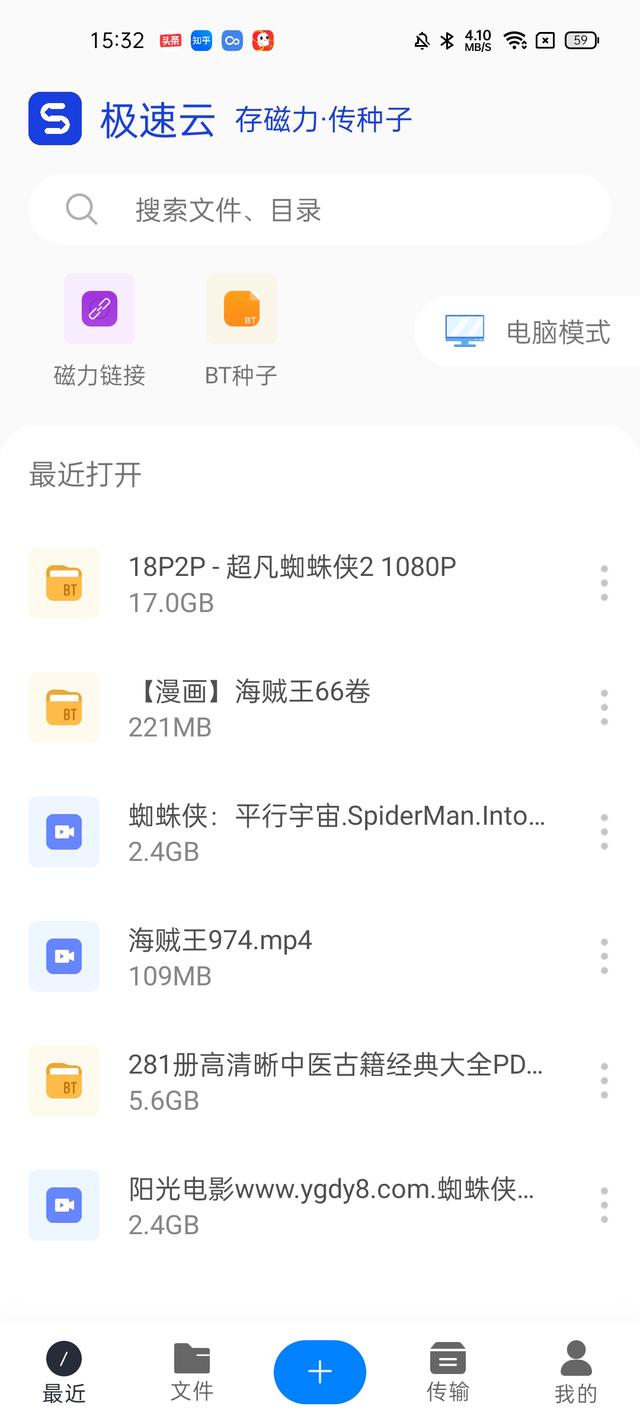Image resolution: width=640 pixels, height=1422 pixels.
Task: Tap the blue plus add button
Action: tap(320, 1372)
